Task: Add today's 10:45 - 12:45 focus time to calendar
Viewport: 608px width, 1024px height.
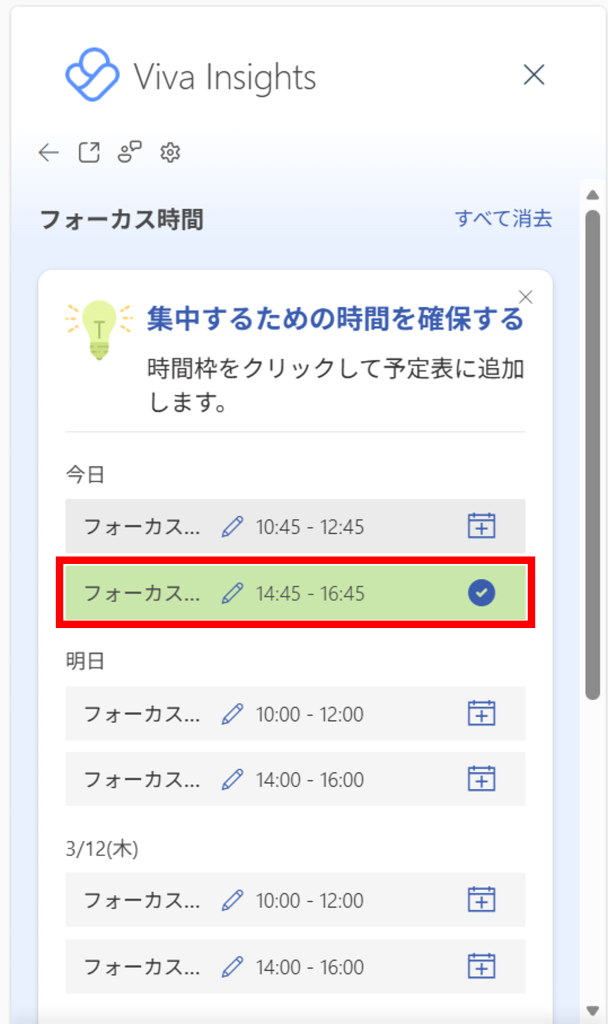Action: tap(482, 526)
